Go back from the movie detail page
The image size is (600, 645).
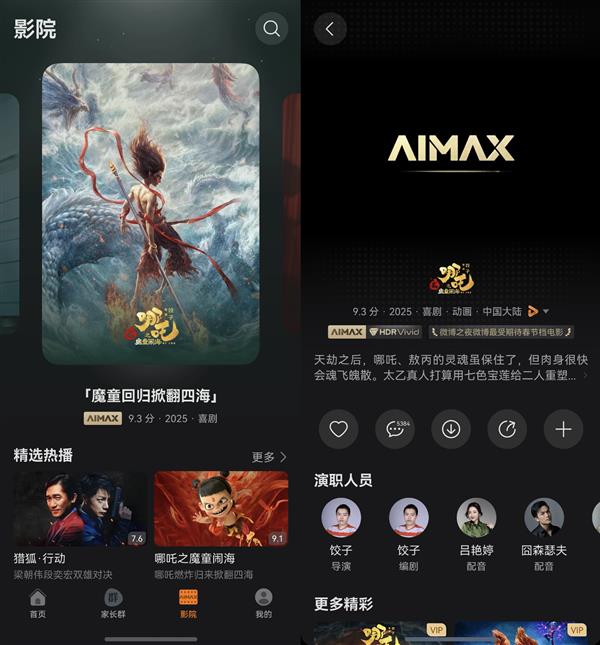[x=330, y=28]
